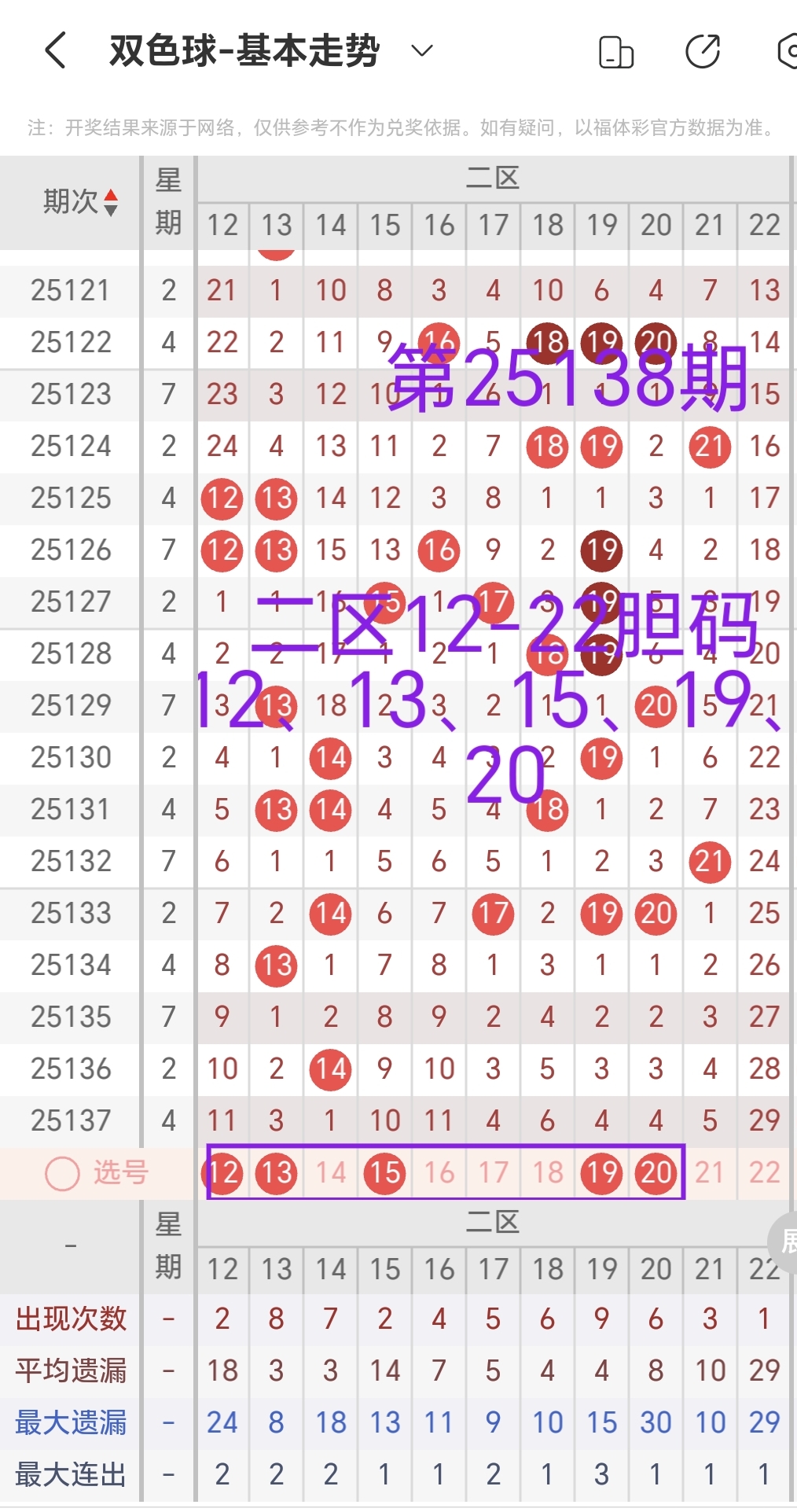Tap the share icon in the header
This screenshot has width=797, height=1512.
click(x=702, y=50)
